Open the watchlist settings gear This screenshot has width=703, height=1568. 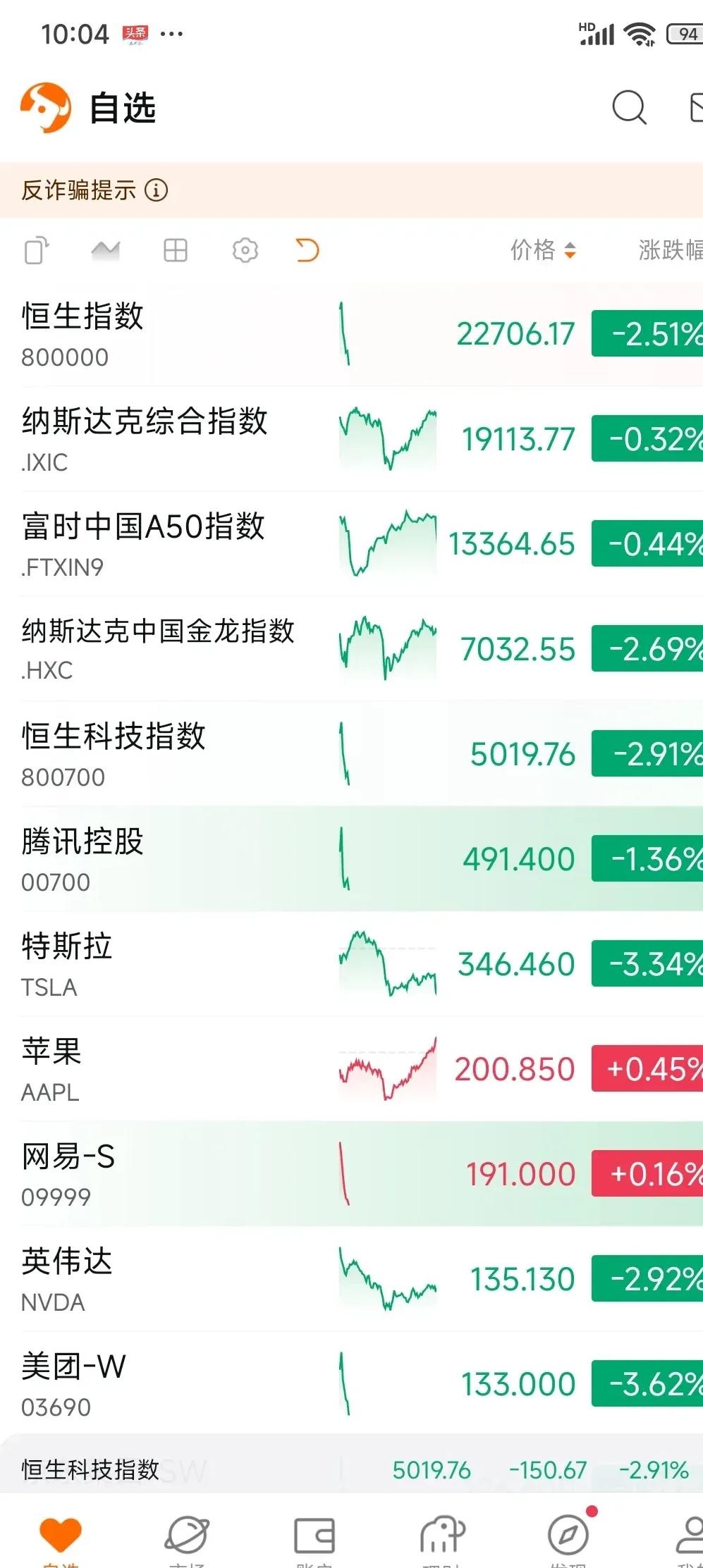(244, 249)
